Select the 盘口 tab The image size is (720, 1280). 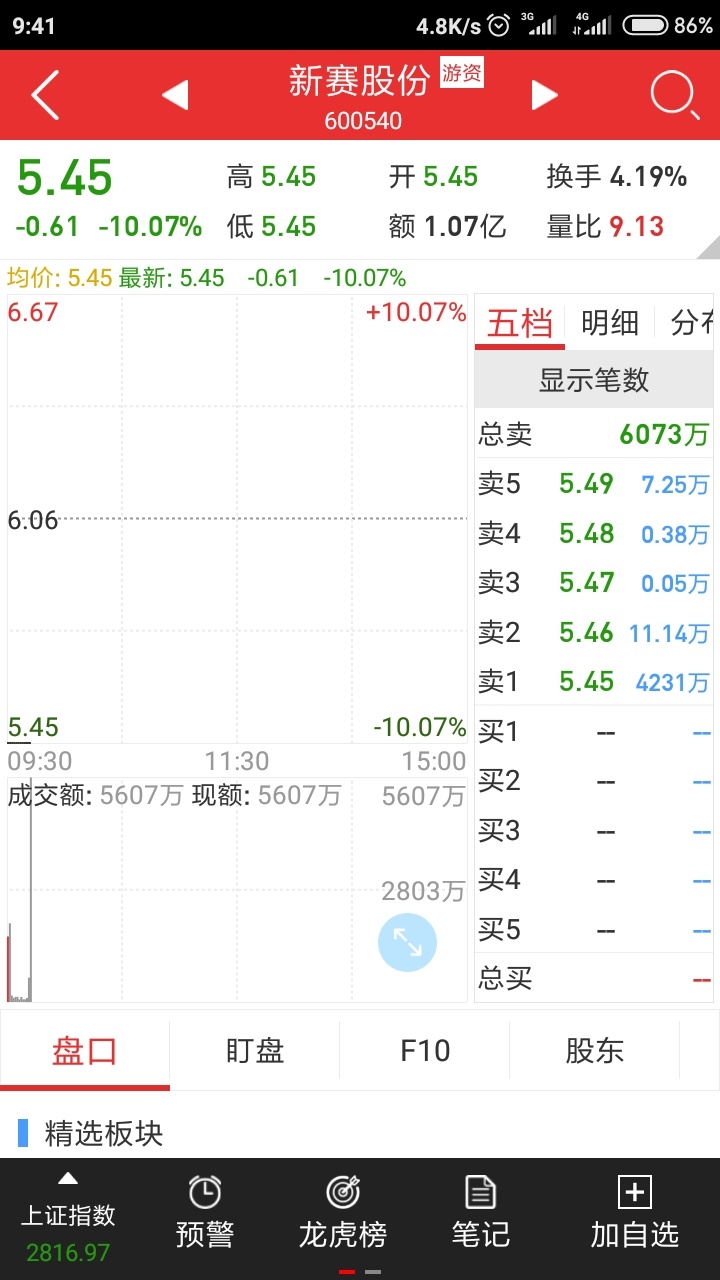click(85, 1052)
